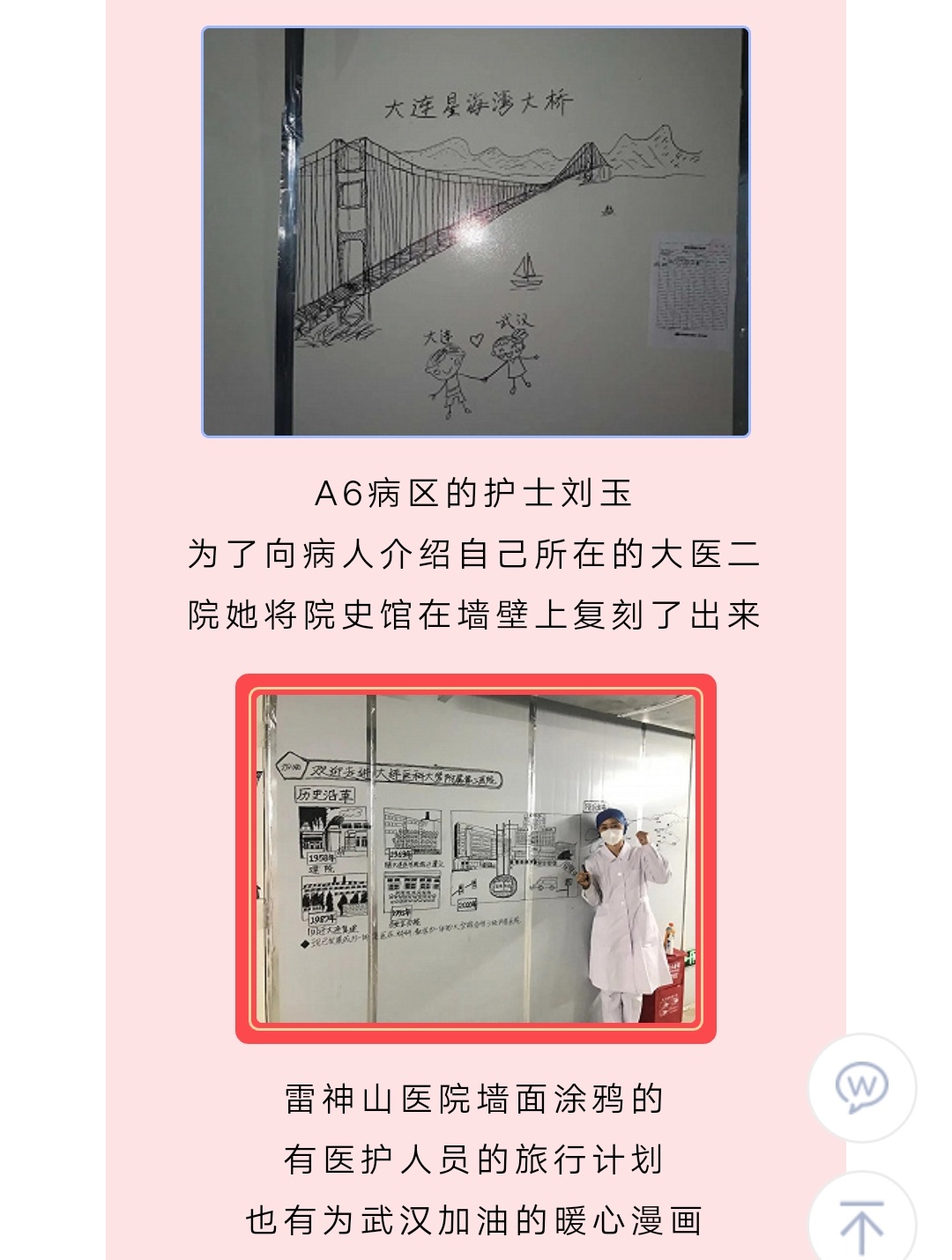This screenshot has height=1260, width=952.
Task: Tap the floating chat bubble button
Action: 862,1087
